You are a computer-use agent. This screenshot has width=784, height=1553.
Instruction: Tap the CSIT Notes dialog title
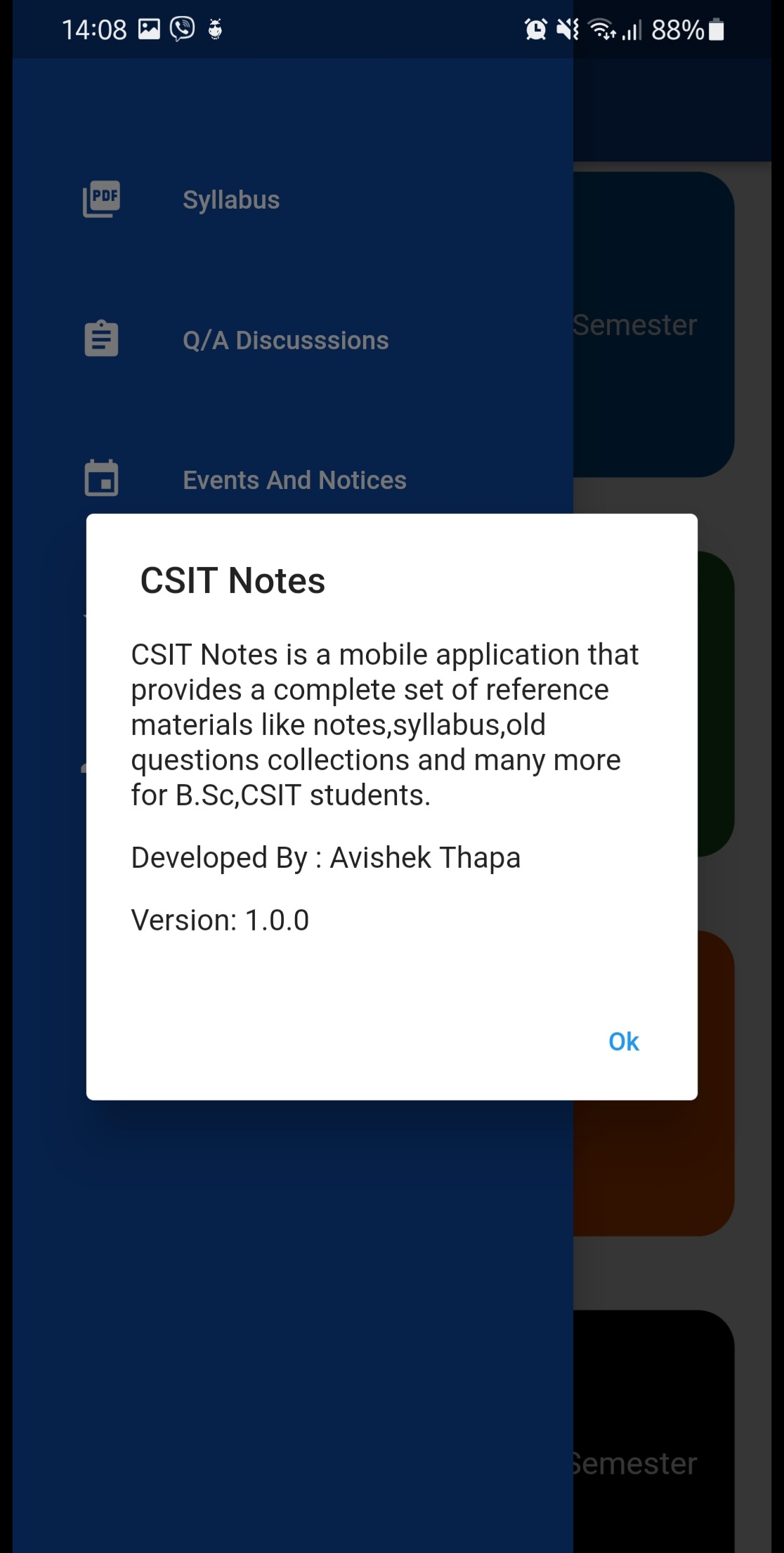[x=233, y=580]
